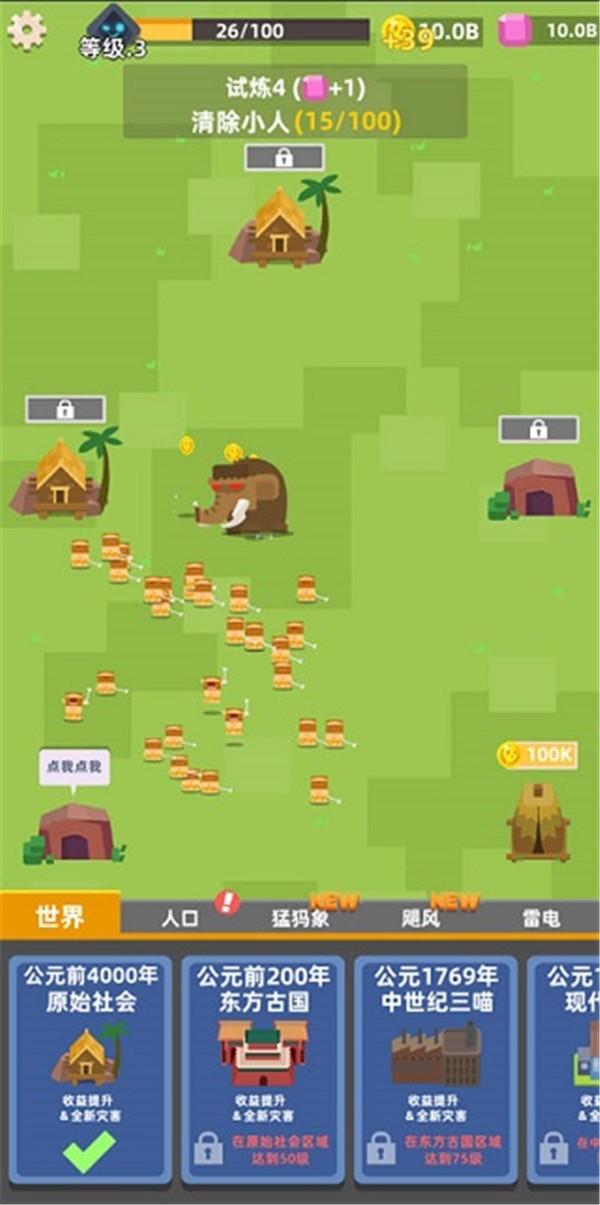Open the 飓风 tab

tap(420, 918)
